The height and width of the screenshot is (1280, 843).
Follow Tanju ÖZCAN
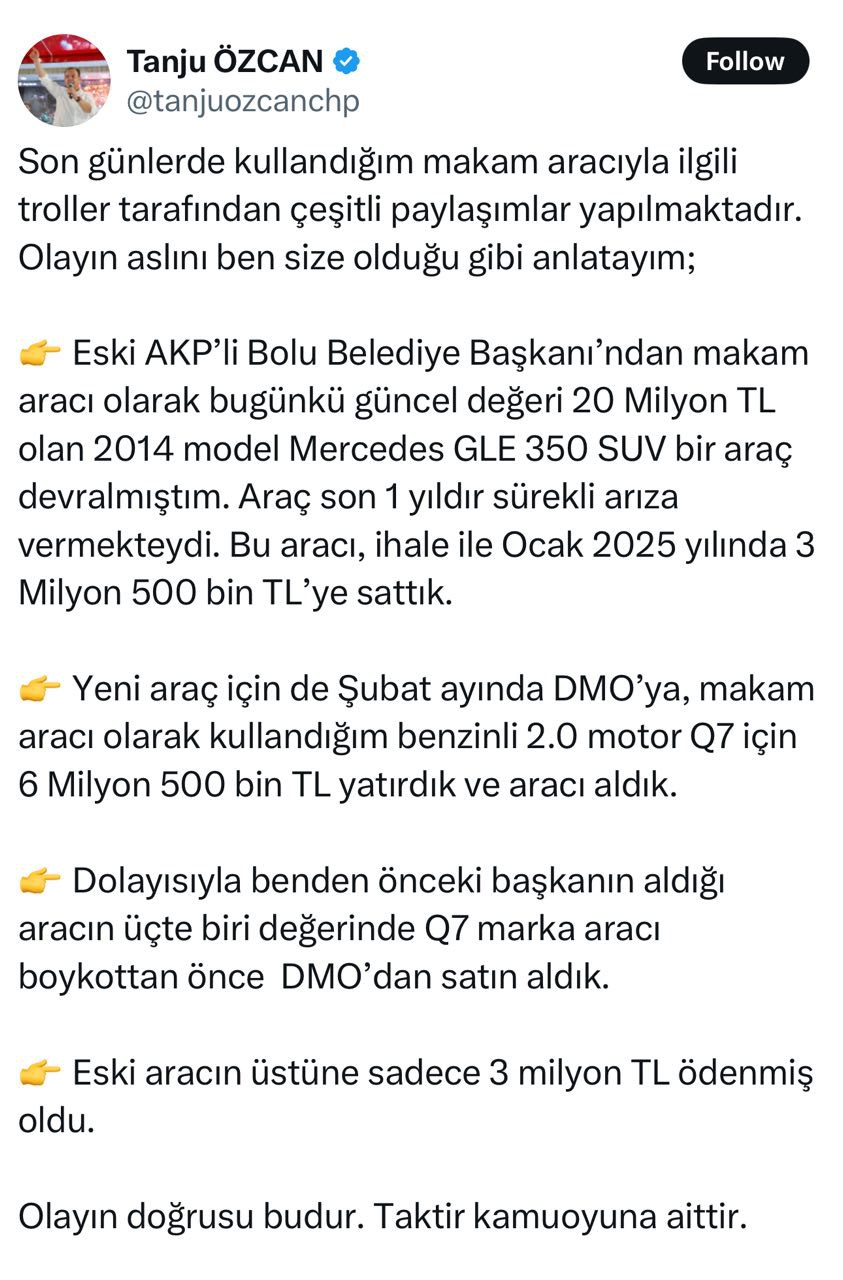[744, 61]
